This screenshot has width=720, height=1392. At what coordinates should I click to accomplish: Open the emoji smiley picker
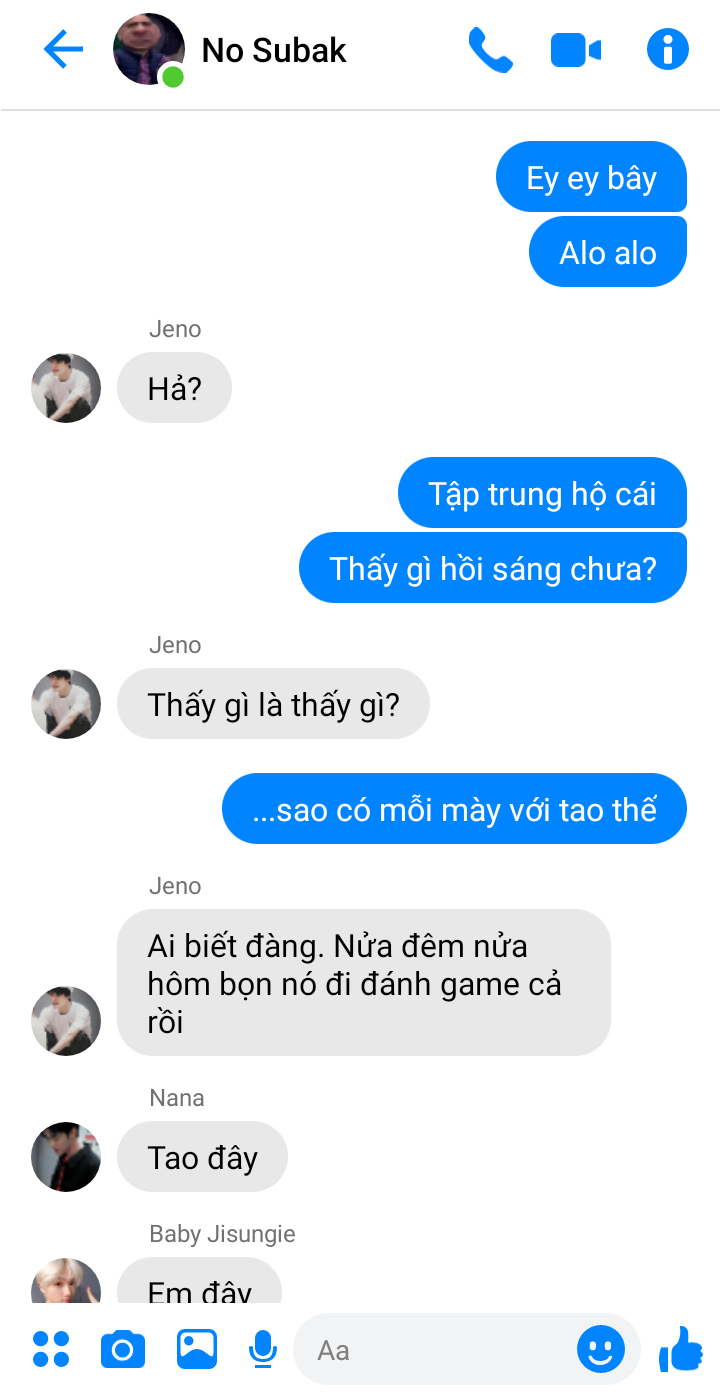click(601, 1350)
